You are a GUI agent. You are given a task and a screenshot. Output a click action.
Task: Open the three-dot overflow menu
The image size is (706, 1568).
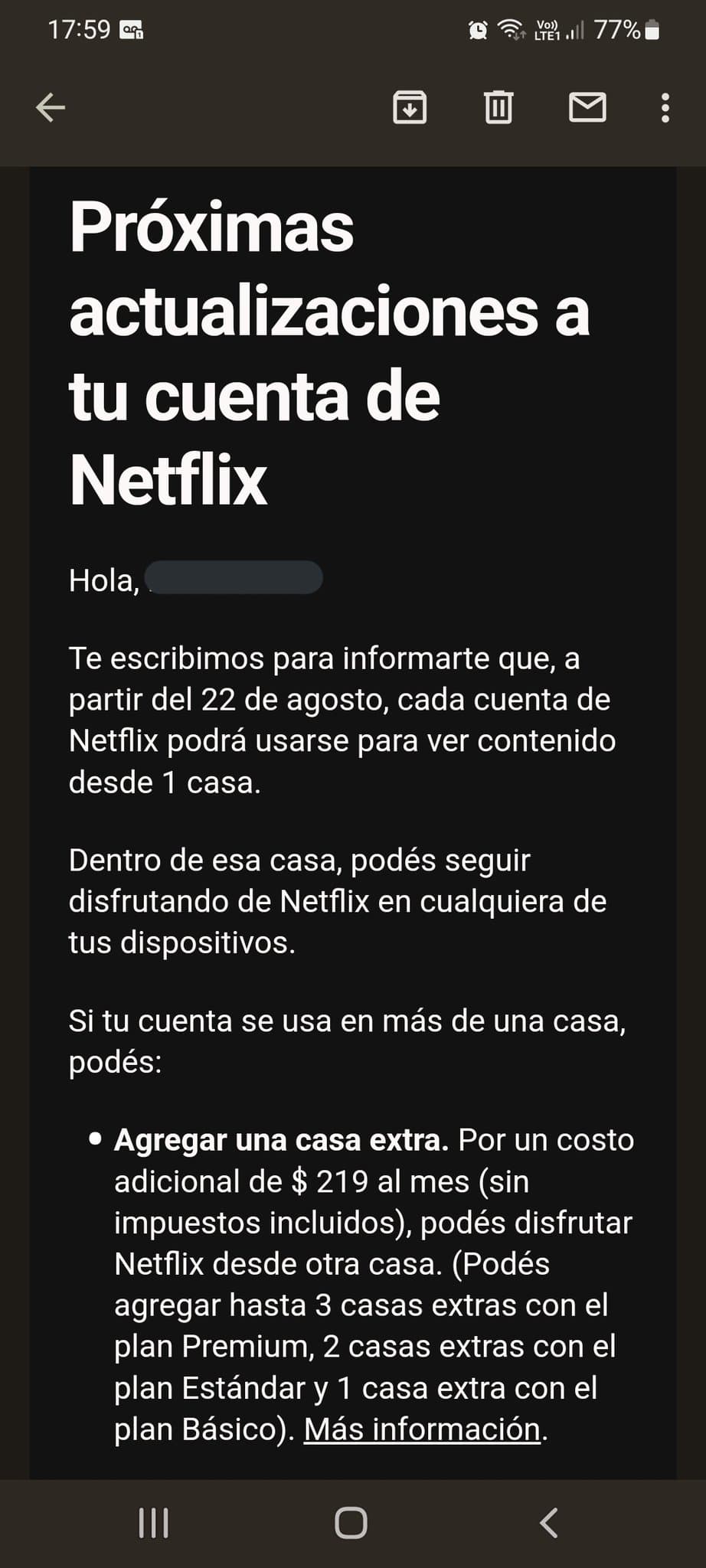pyautogui.click(x=665, y=108)
